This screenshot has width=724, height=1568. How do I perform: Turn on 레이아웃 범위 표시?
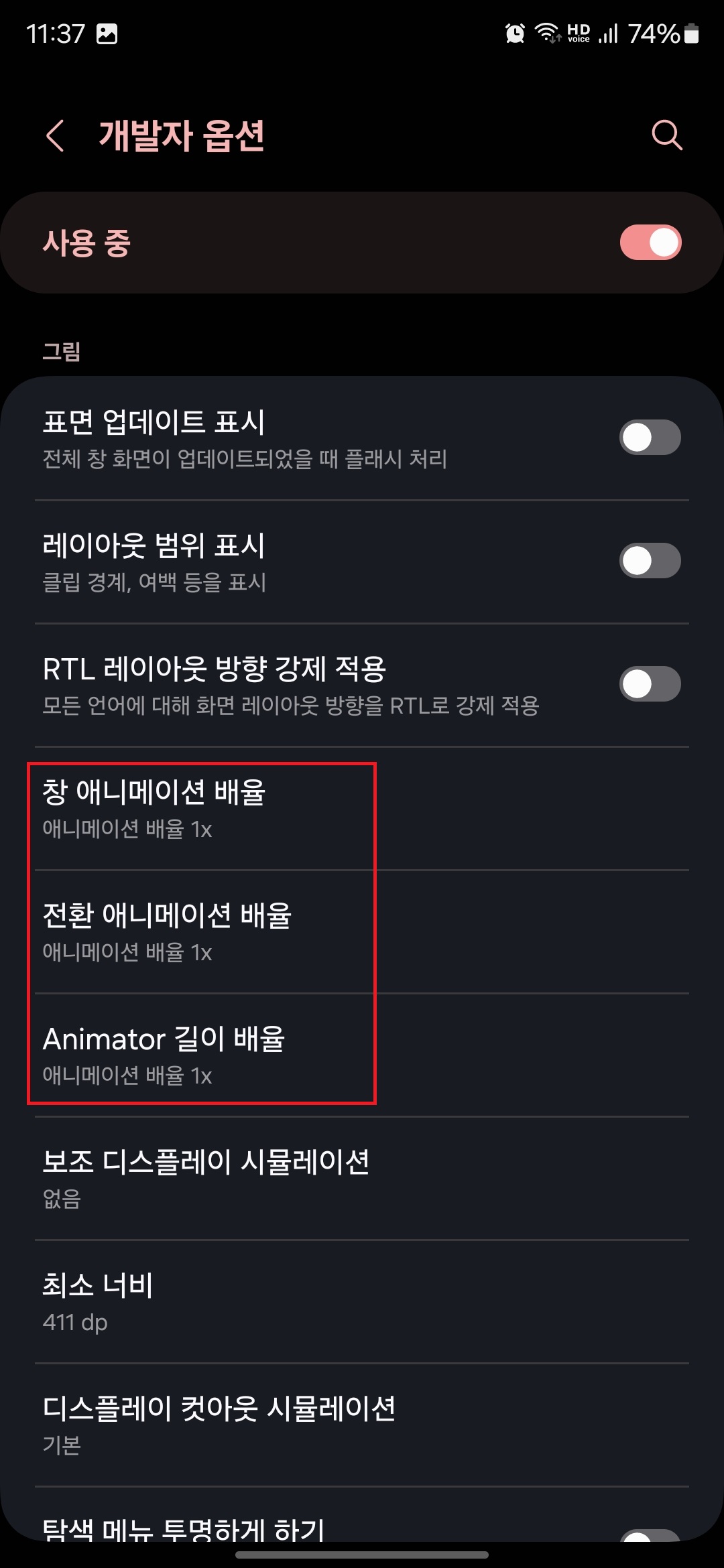[650, 562]
